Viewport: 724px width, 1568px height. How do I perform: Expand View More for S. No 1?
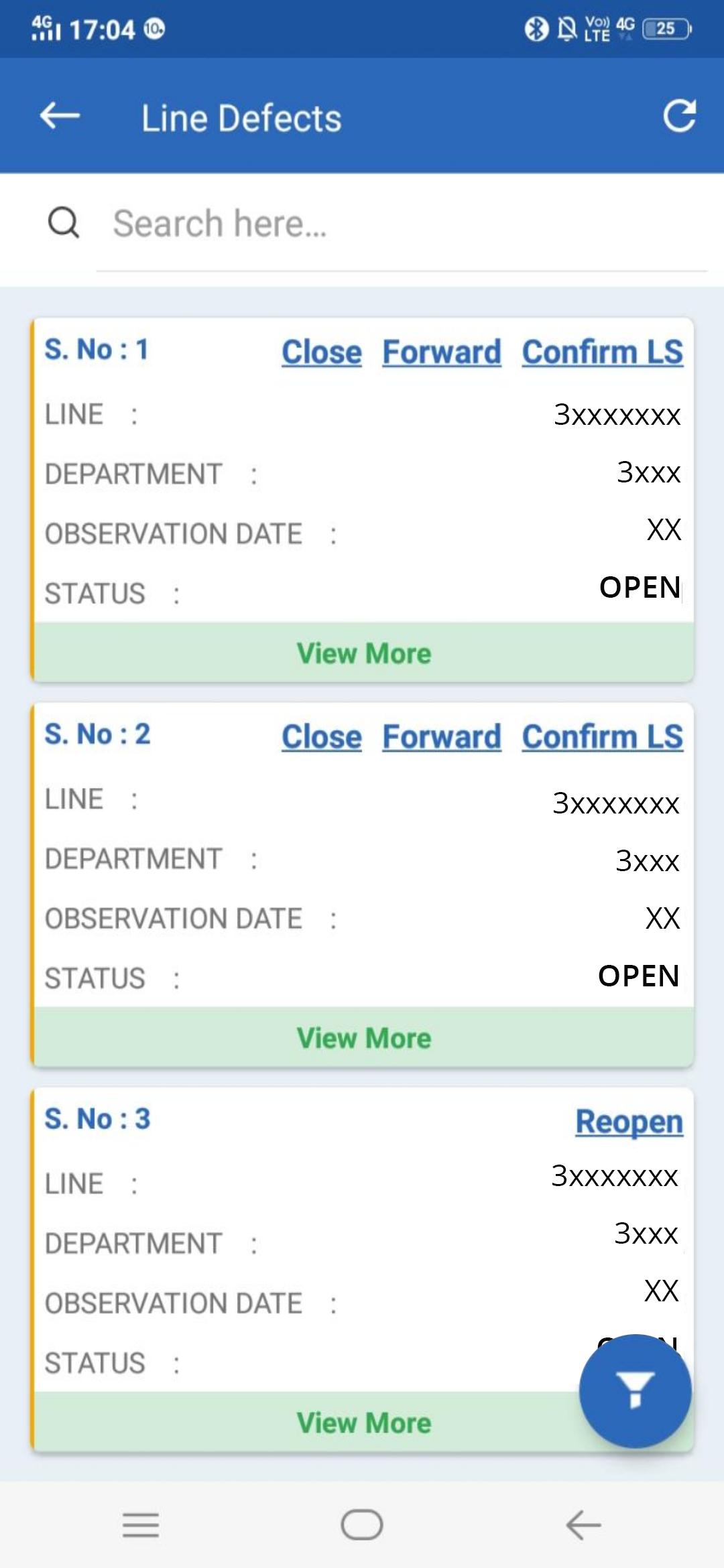363,653
